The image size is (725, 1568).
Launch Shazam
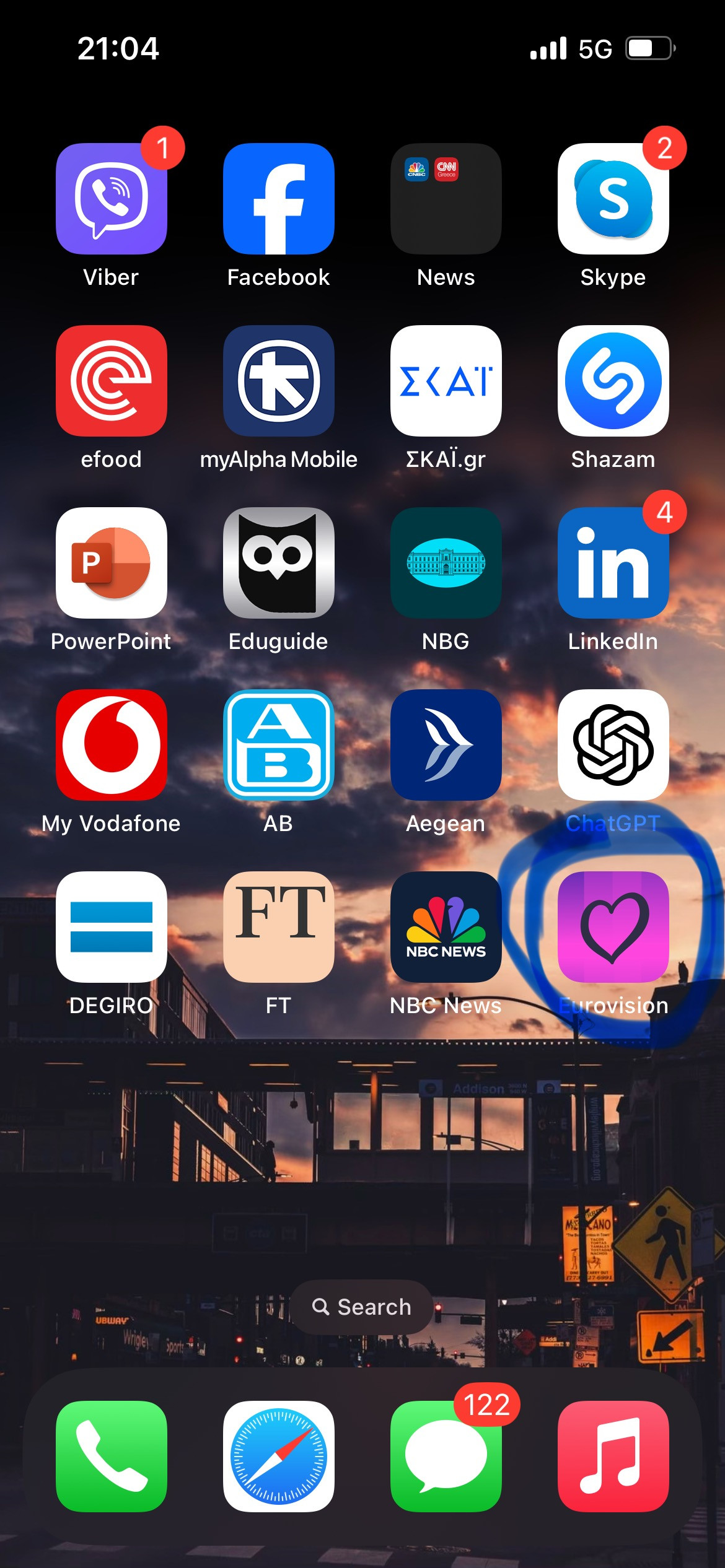coord(613,381)
